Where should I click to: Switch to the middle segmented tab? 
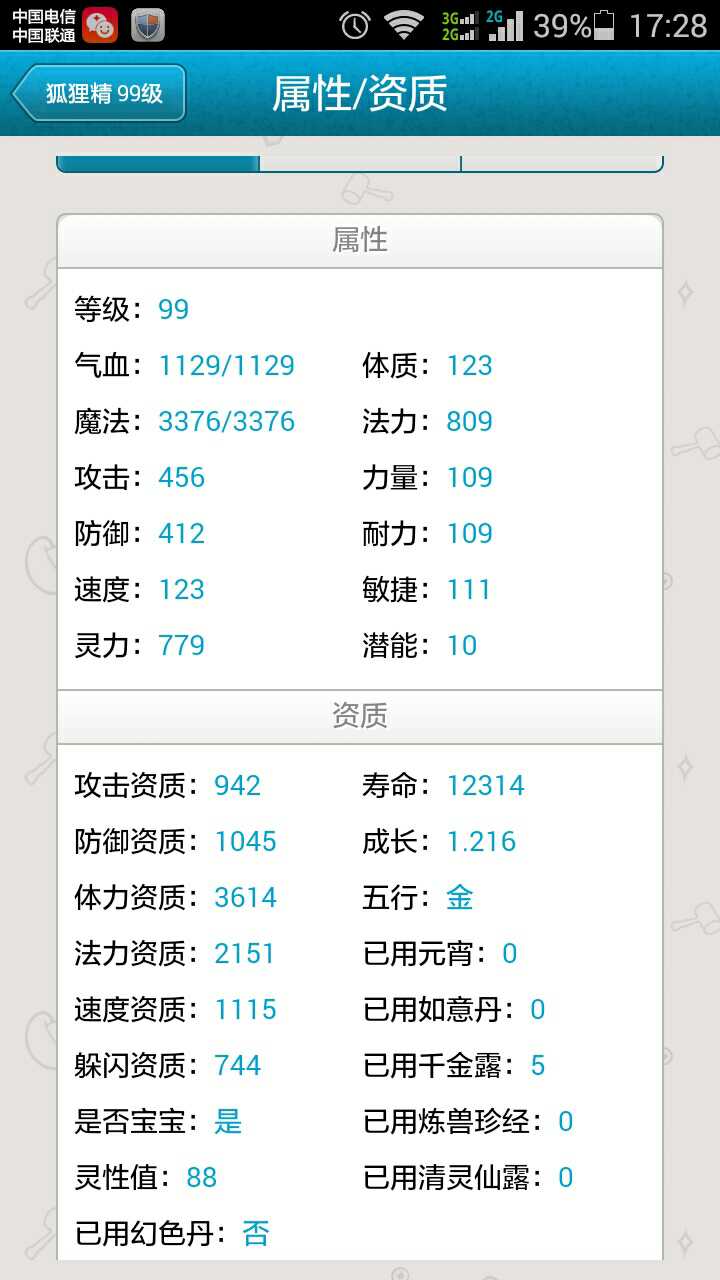(360, 162)
